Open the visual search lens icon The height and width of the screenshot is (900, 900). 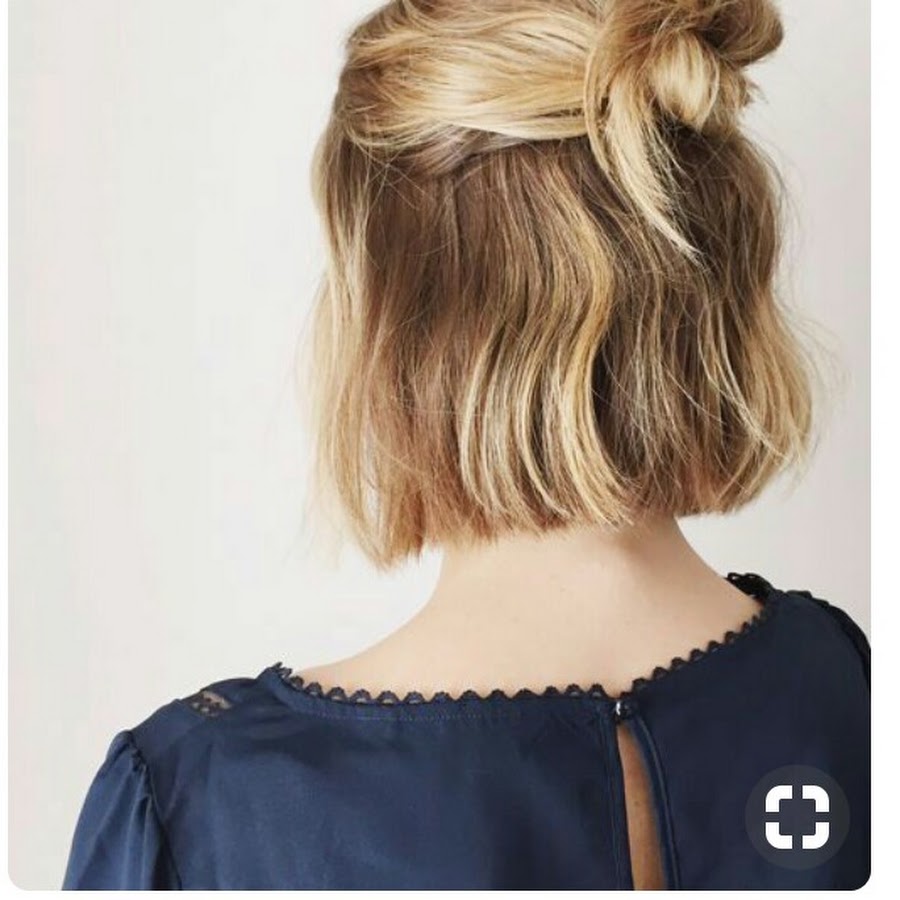797,816
